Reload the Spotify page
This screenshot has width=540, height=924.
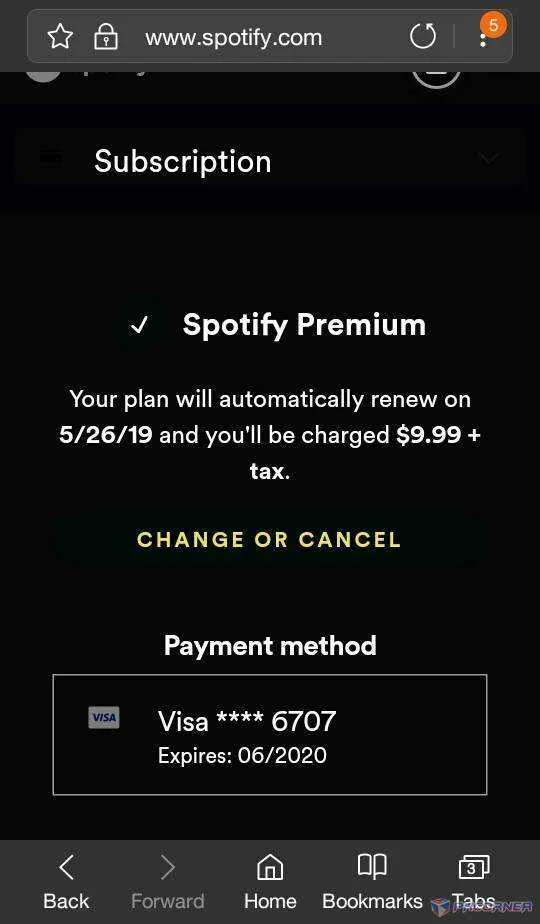pyautogui.click(x=423, y=37)
